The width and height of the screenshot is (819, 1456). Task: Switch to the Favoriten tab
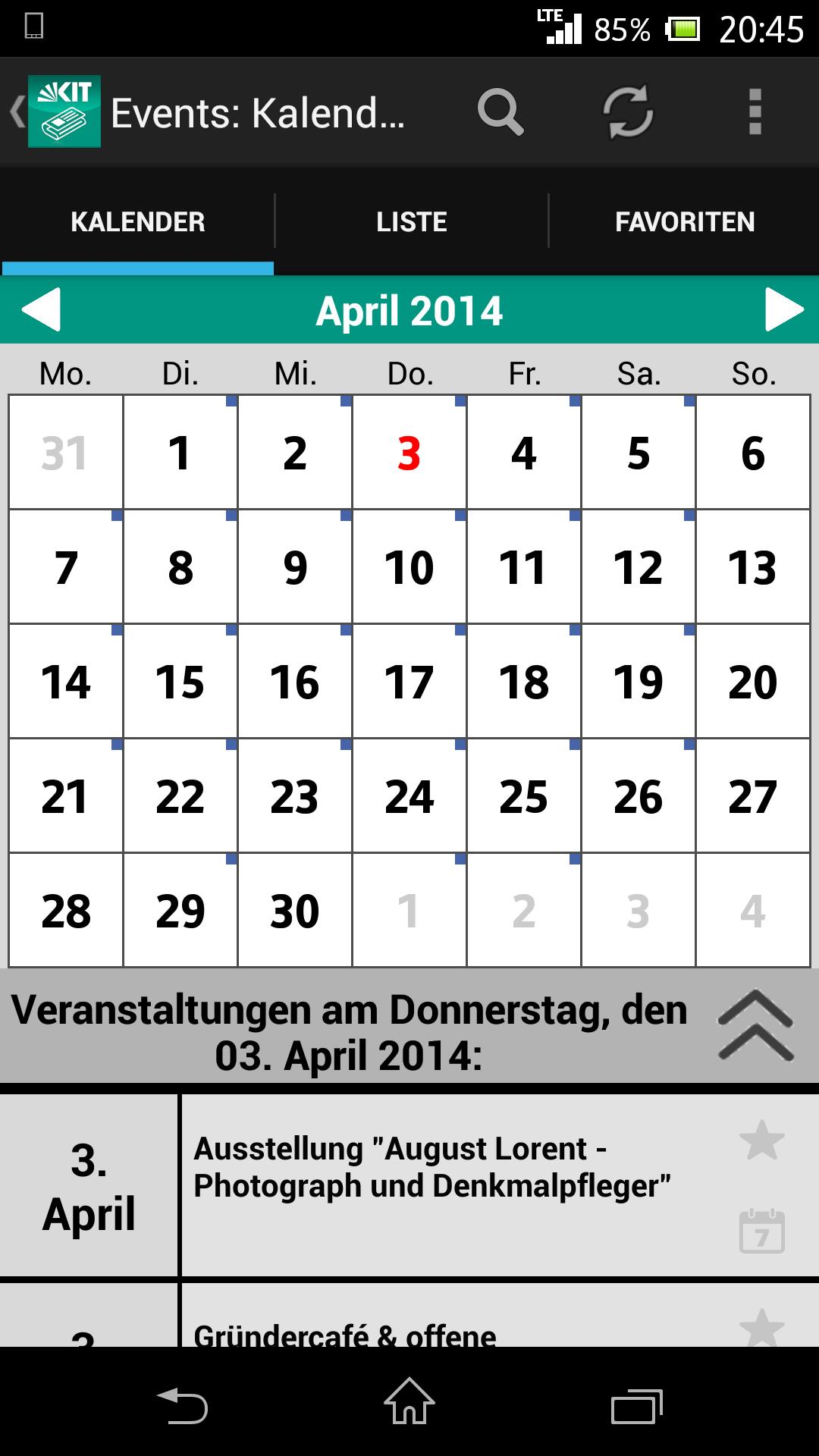(x=684, y=222)
